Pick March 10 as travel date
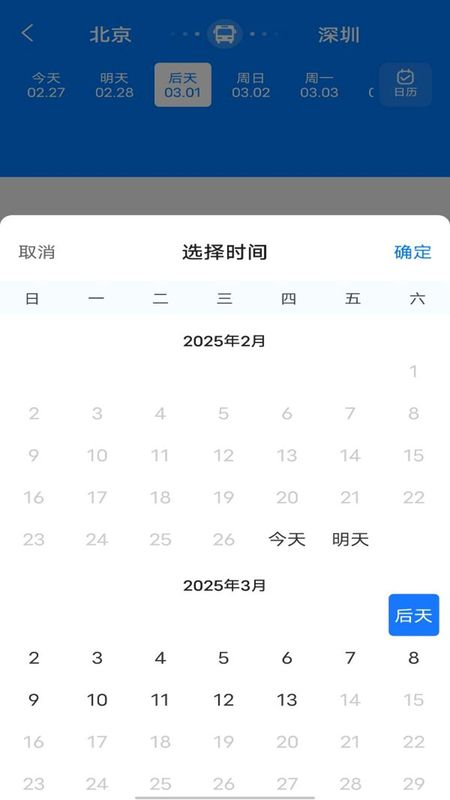Image resolution: width=450 pixels, height=800 pixels. pos(97,700)
